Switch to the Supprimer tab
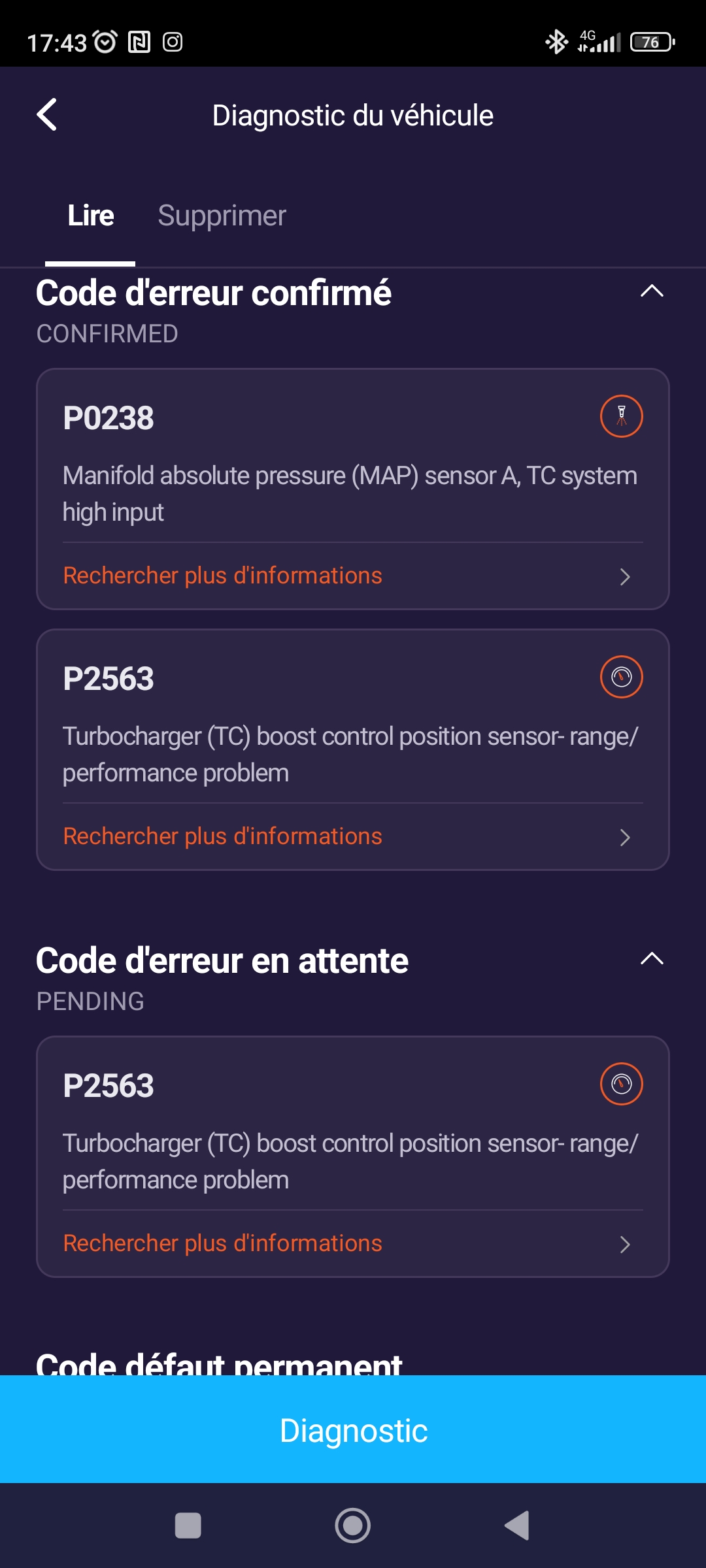This screenshot has width=706, height=1568. point(222,216)
